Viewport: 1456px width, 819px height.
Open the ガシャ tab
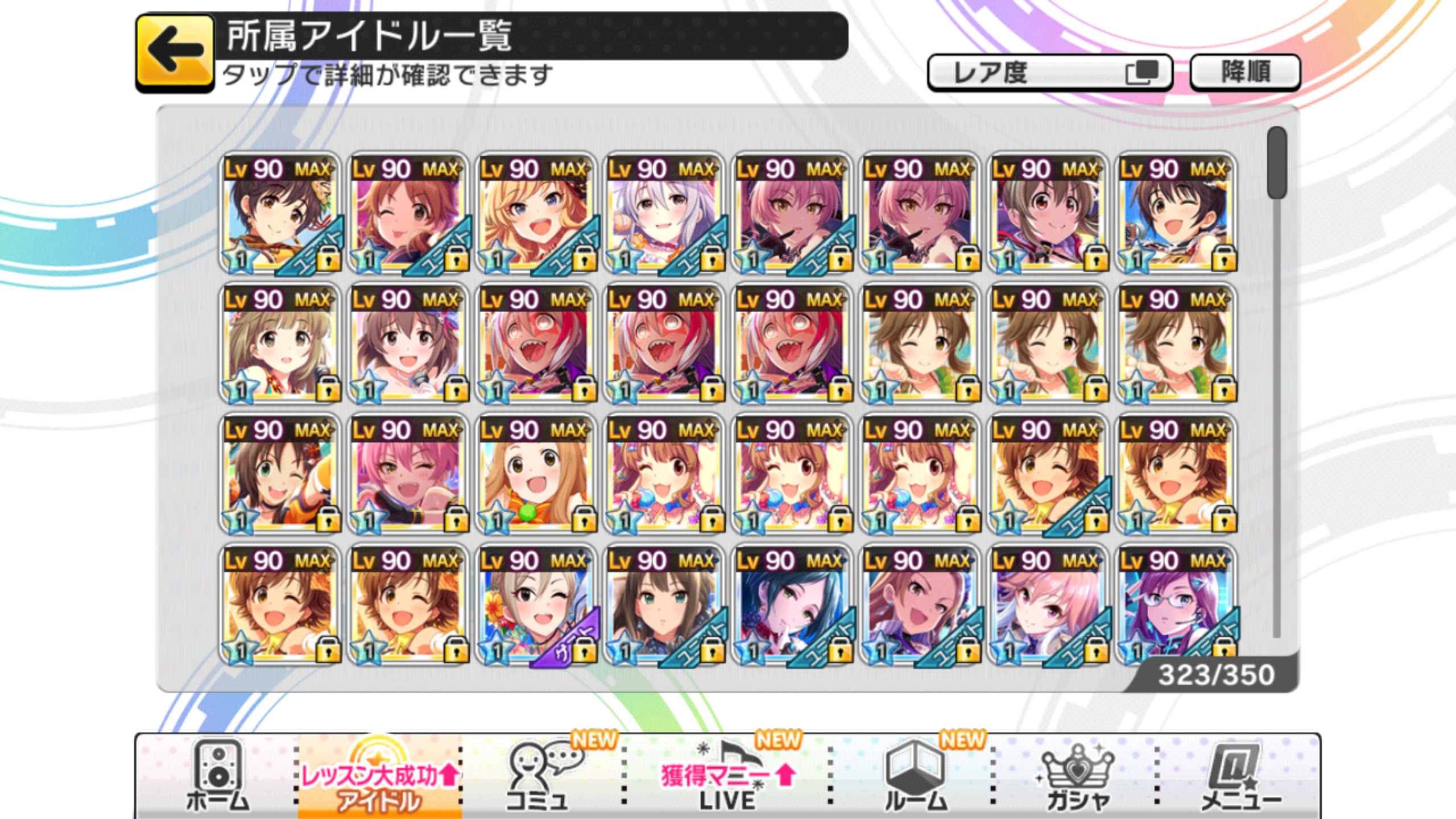(x=1077, y=776)
